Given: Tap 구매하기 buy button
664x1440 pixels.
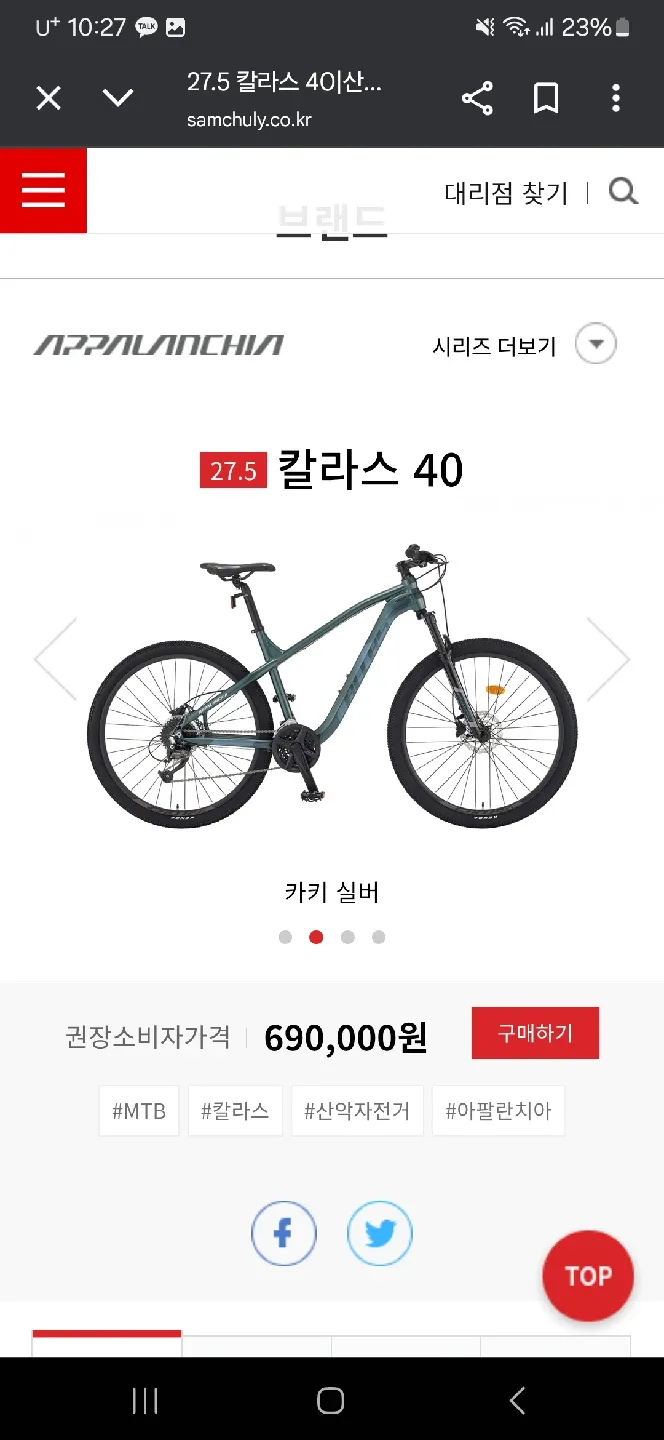Looking at the screenshot, I should (535, 1033).
